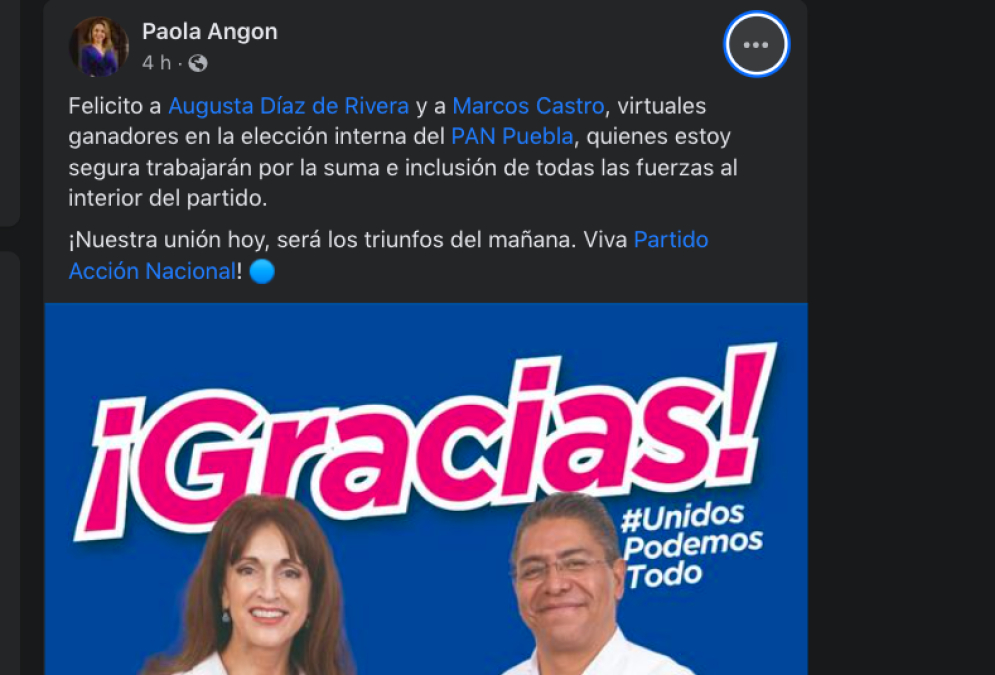995x675 pixels.
Task: Open Paola Angon's profile name
Action: [209, 32]
